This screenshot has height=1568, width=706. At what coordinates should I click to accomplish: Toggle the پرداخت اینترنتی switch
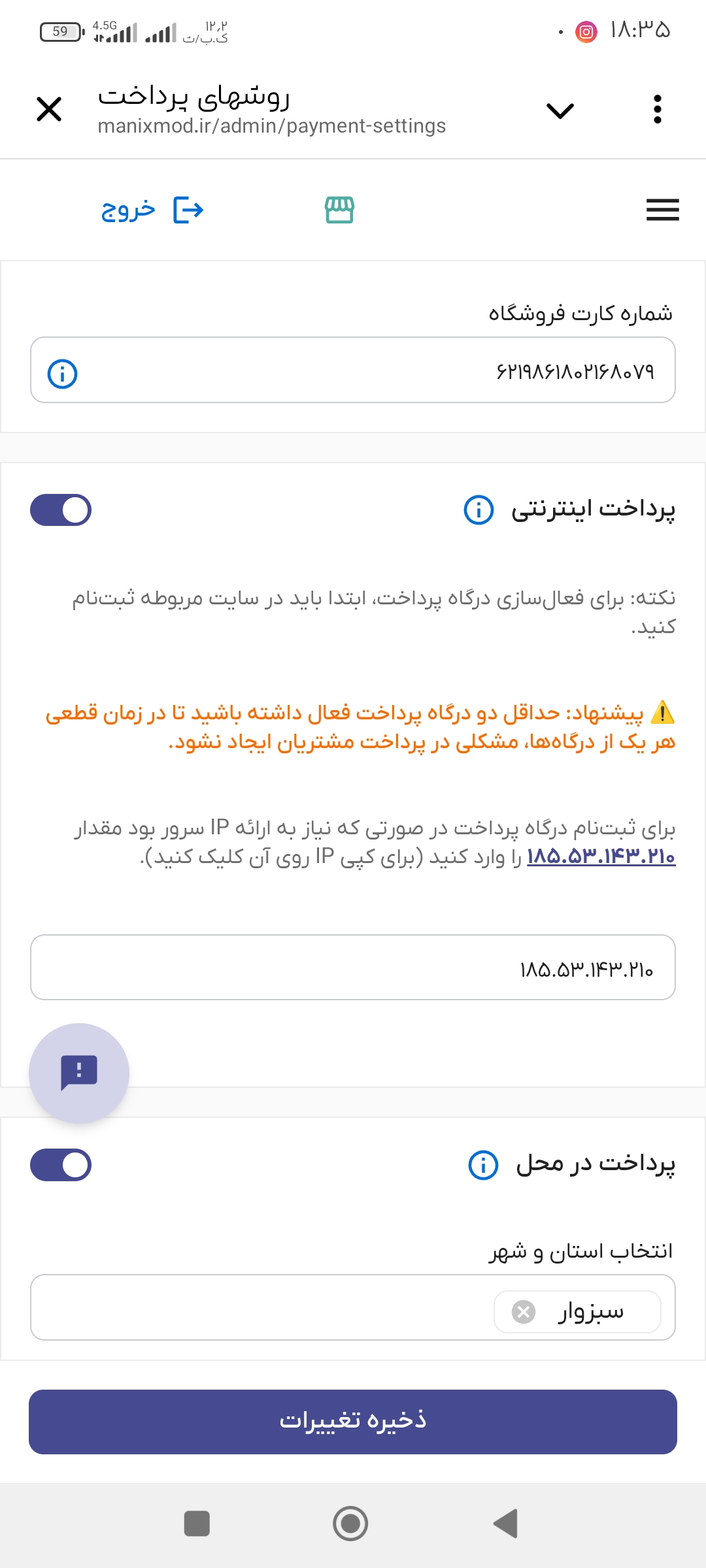tap(61, 510)
